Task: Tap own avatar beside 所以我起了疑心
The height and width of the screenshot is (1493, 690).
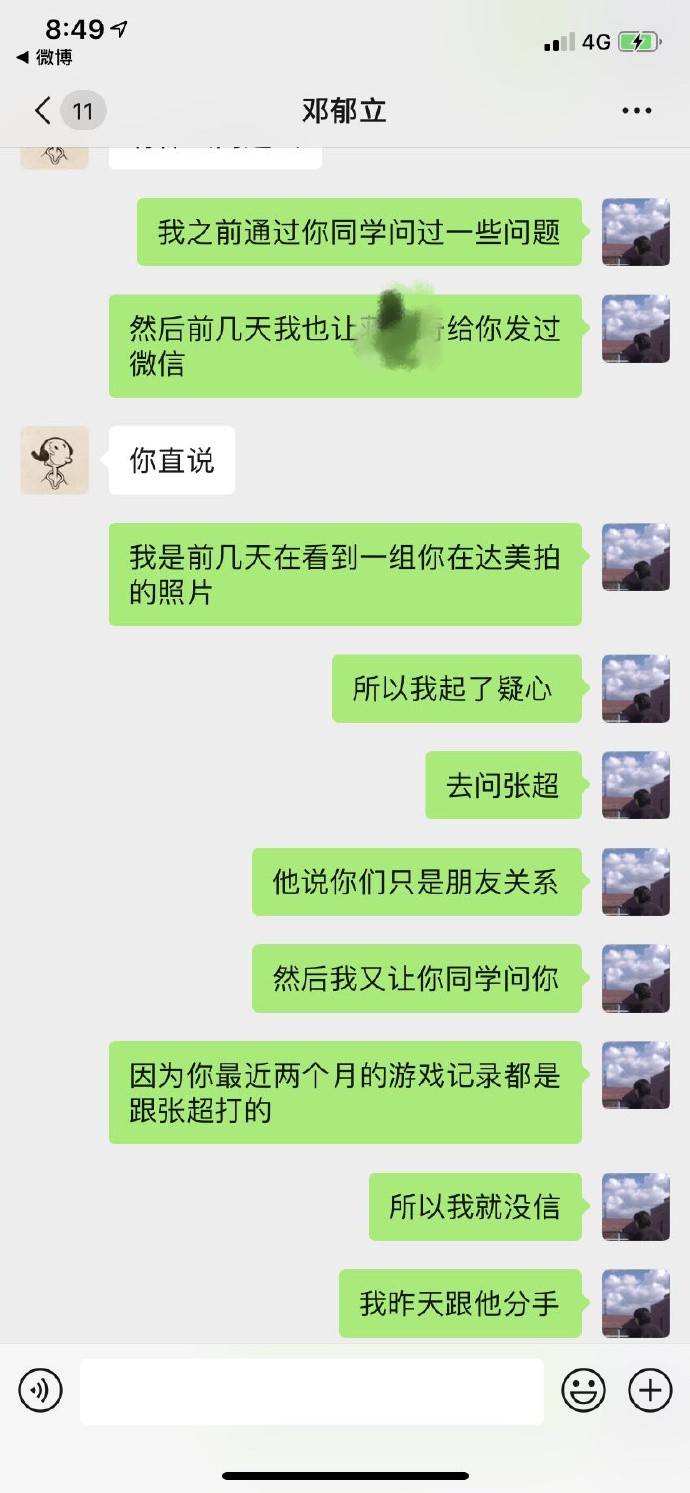Action: 635,688
